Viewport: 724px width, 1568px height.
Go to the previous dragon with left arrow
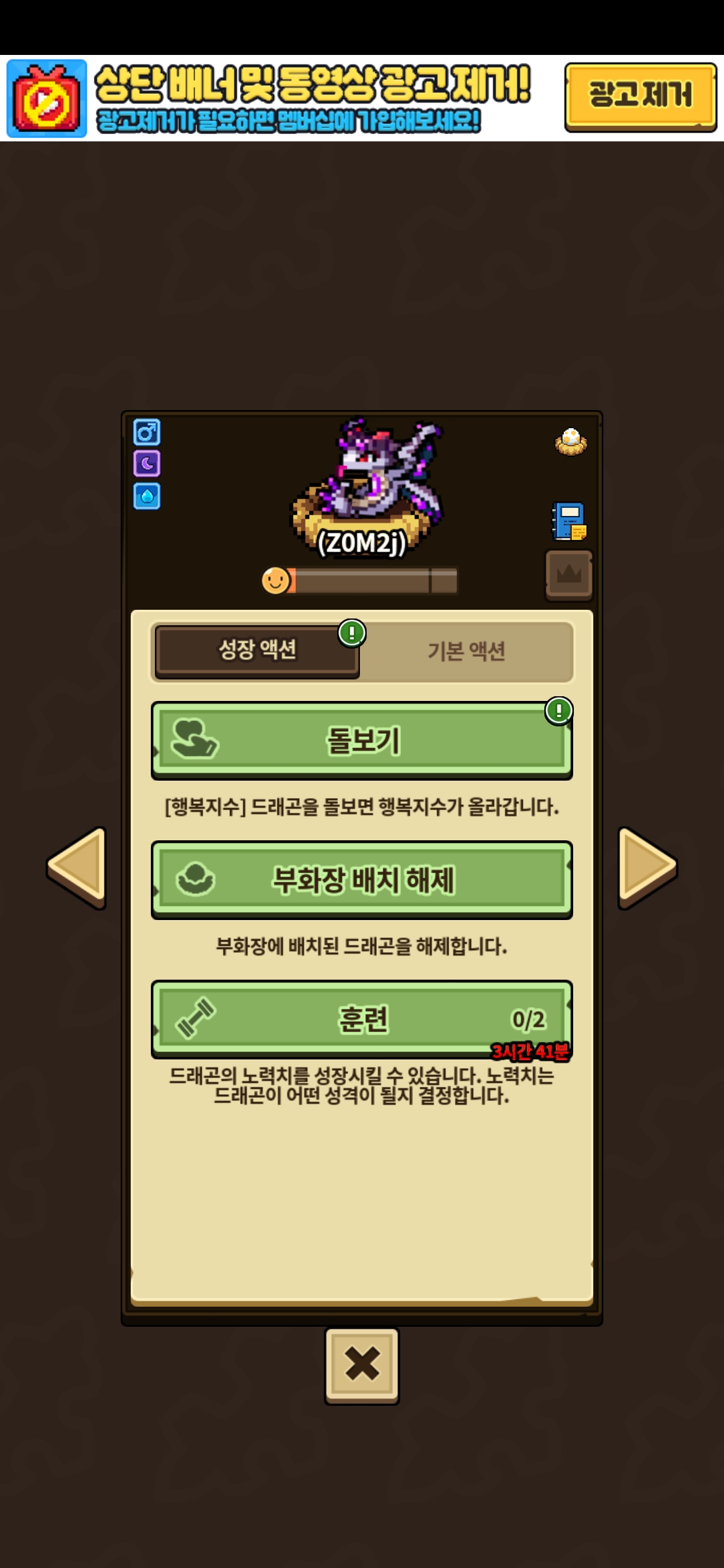[x=76, y=868]
